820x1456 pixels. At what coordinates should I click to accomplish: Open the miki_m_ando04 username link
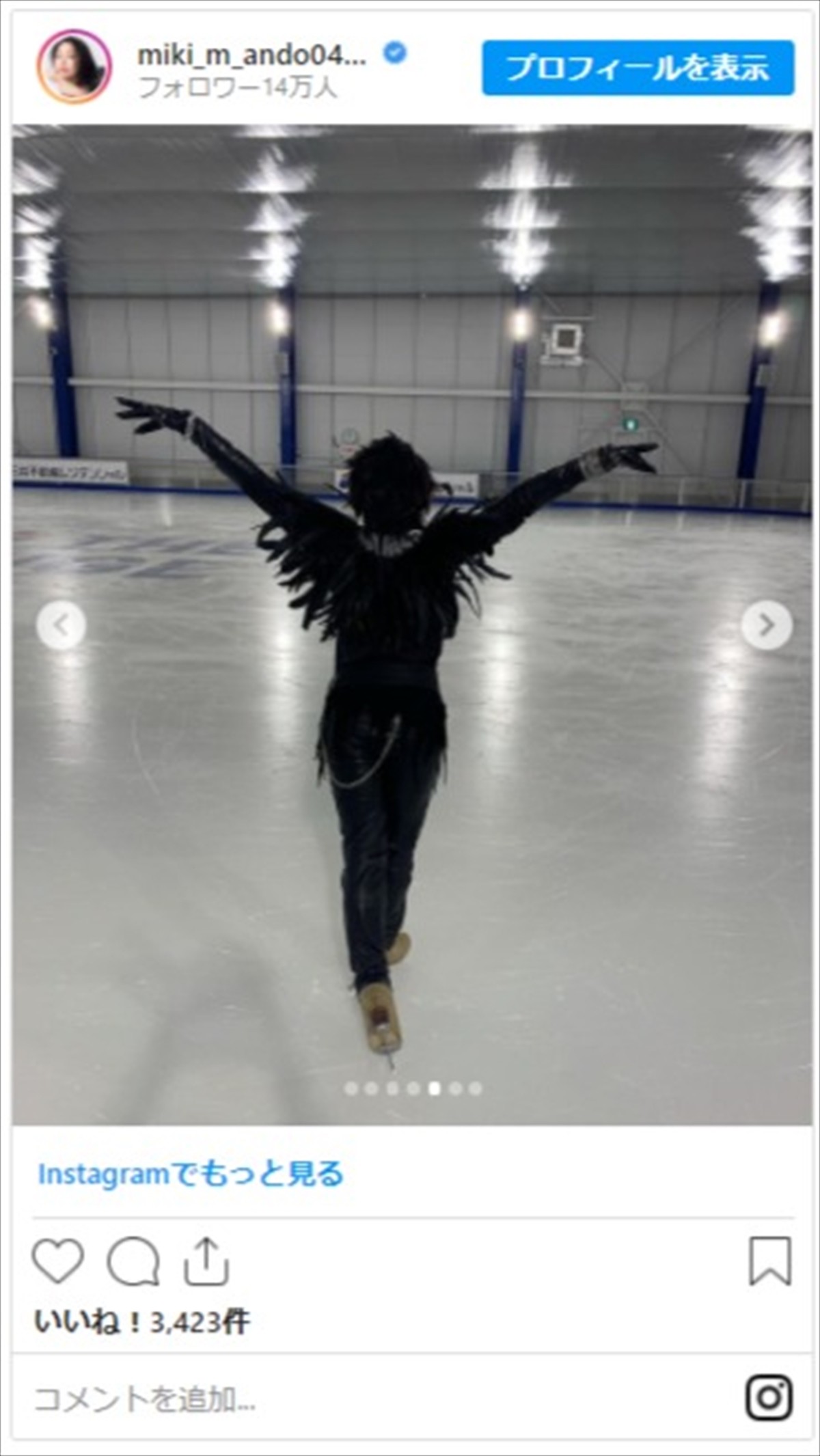[251, 55]
